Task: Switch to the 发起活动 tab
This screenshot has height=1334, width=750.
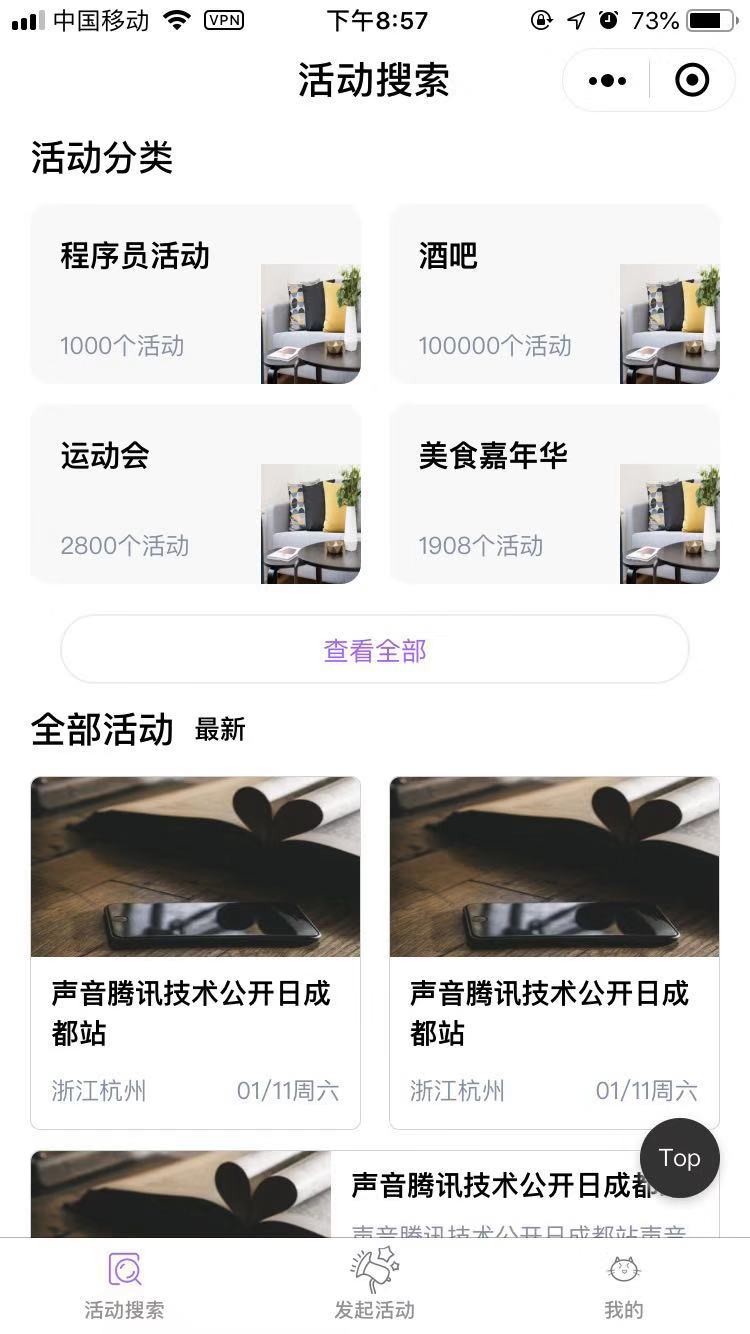Action: point(375,1286)
